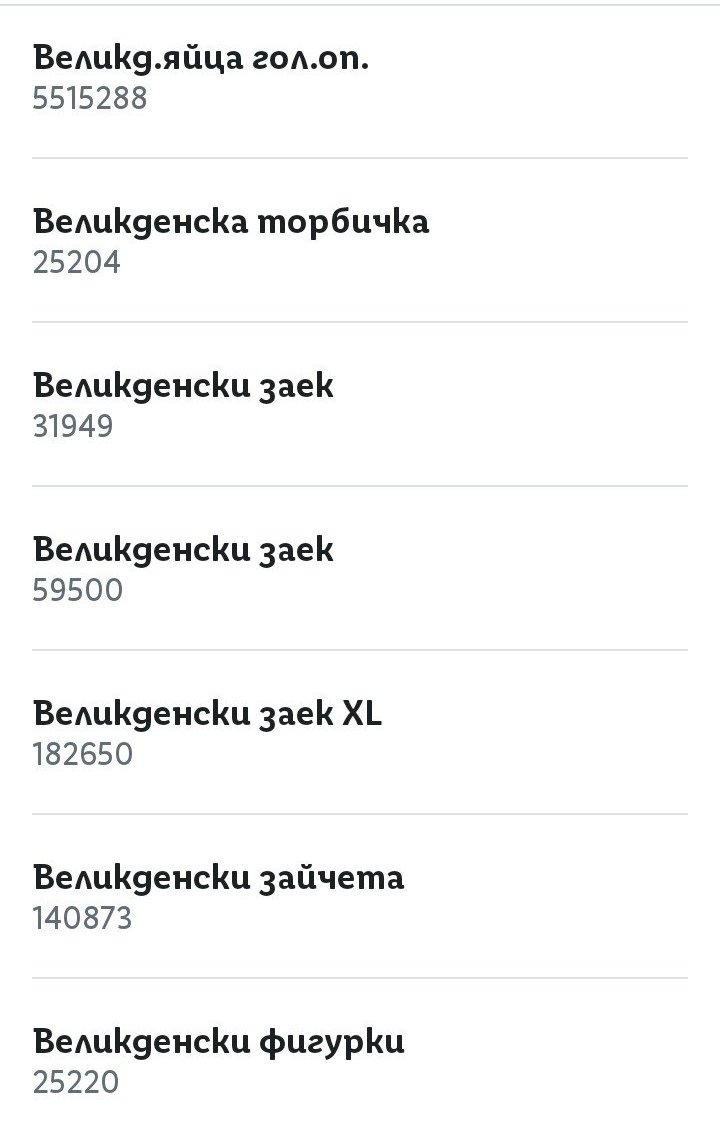The image size is (720, 1131).
Task: Select the Великденска торбичка row
Action: tap(360, 240)
